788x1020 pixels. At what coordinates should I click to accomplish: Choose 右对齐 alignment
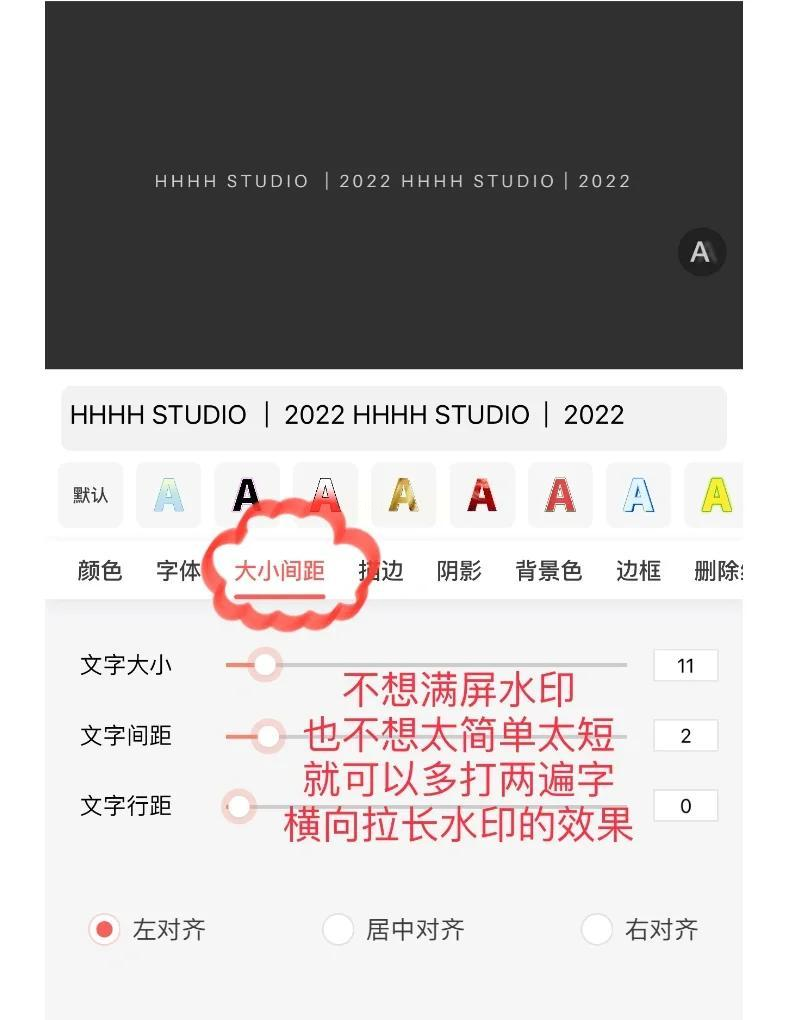pyautogui.click(x=597, y=930)
